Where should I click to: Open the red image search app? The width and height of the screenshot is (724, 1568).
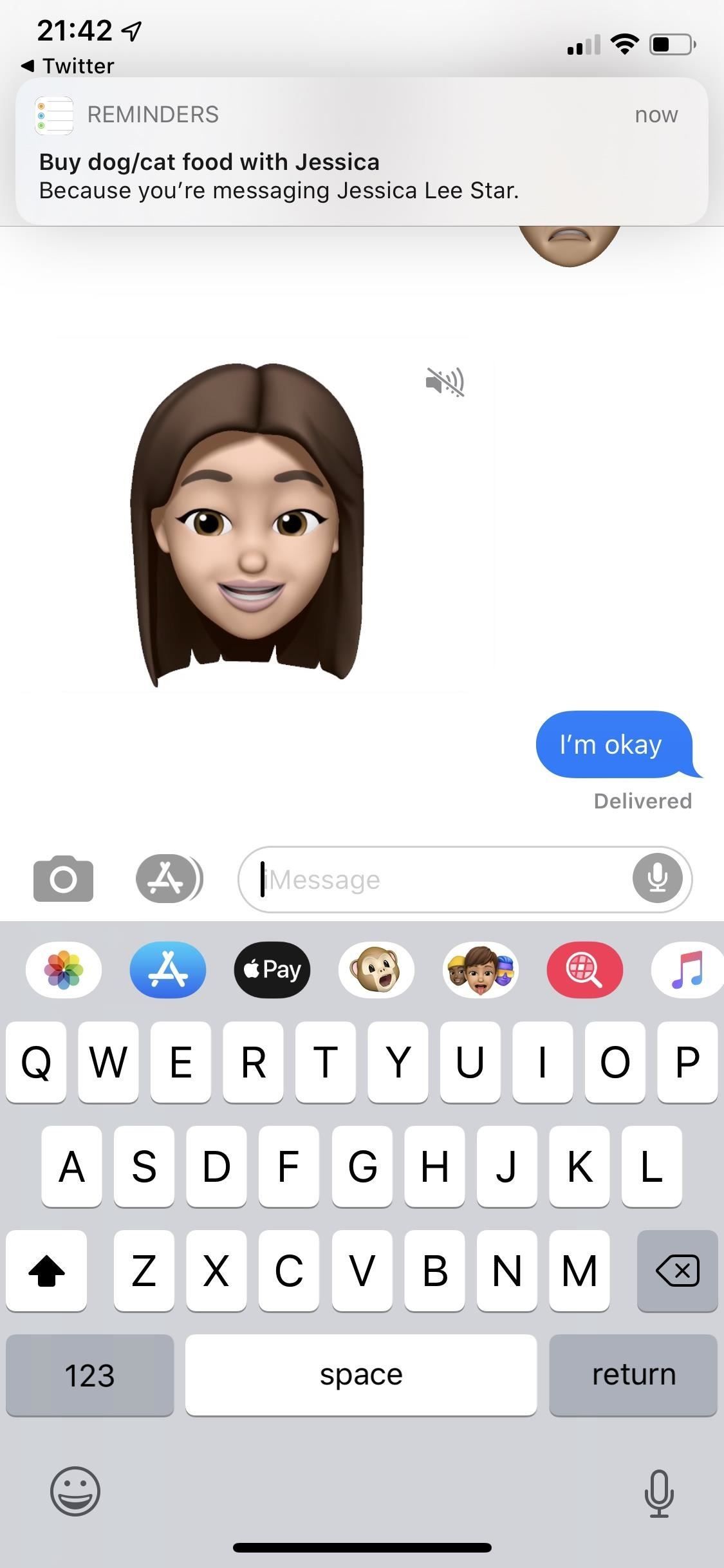coord(584,970)
